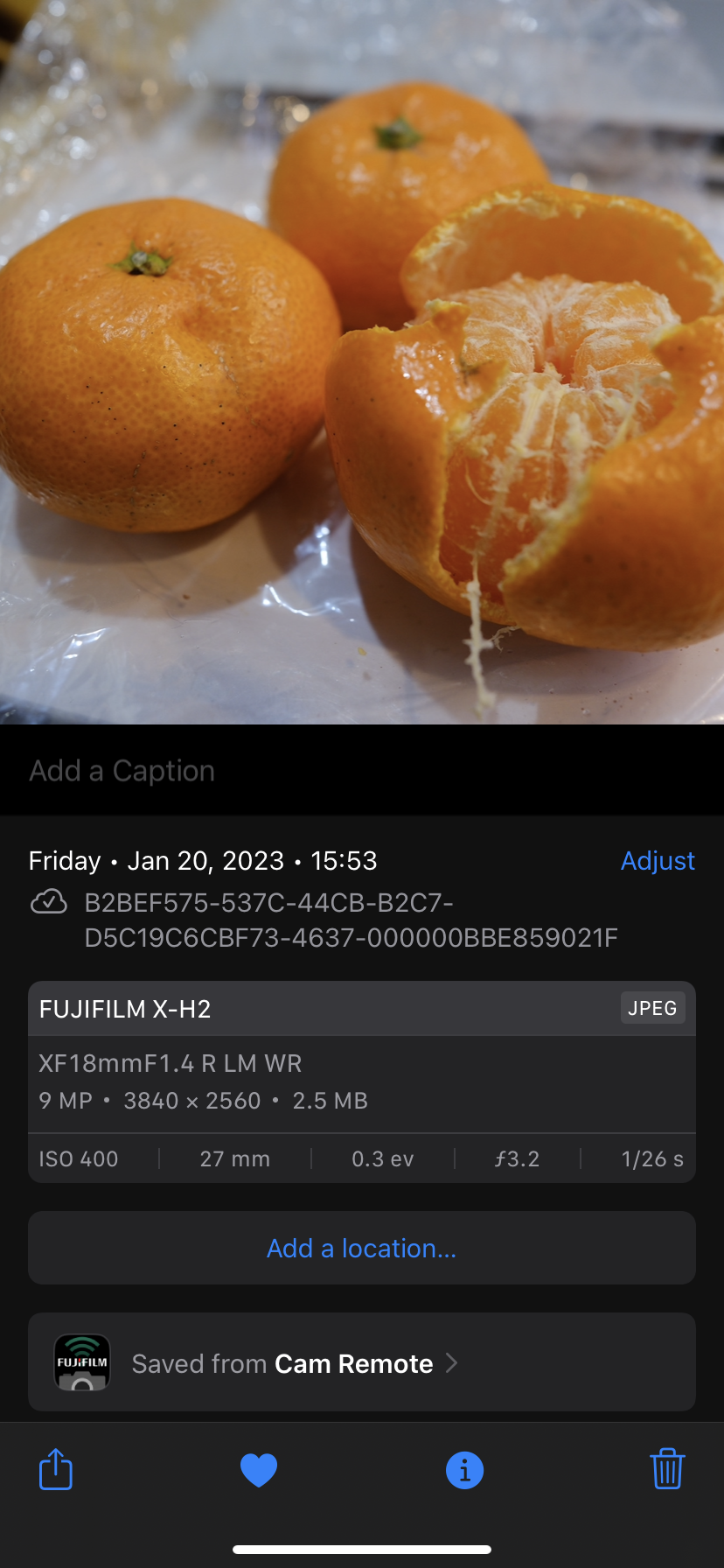Unfavorite the photo with the heart

(x=259, y=1469)
